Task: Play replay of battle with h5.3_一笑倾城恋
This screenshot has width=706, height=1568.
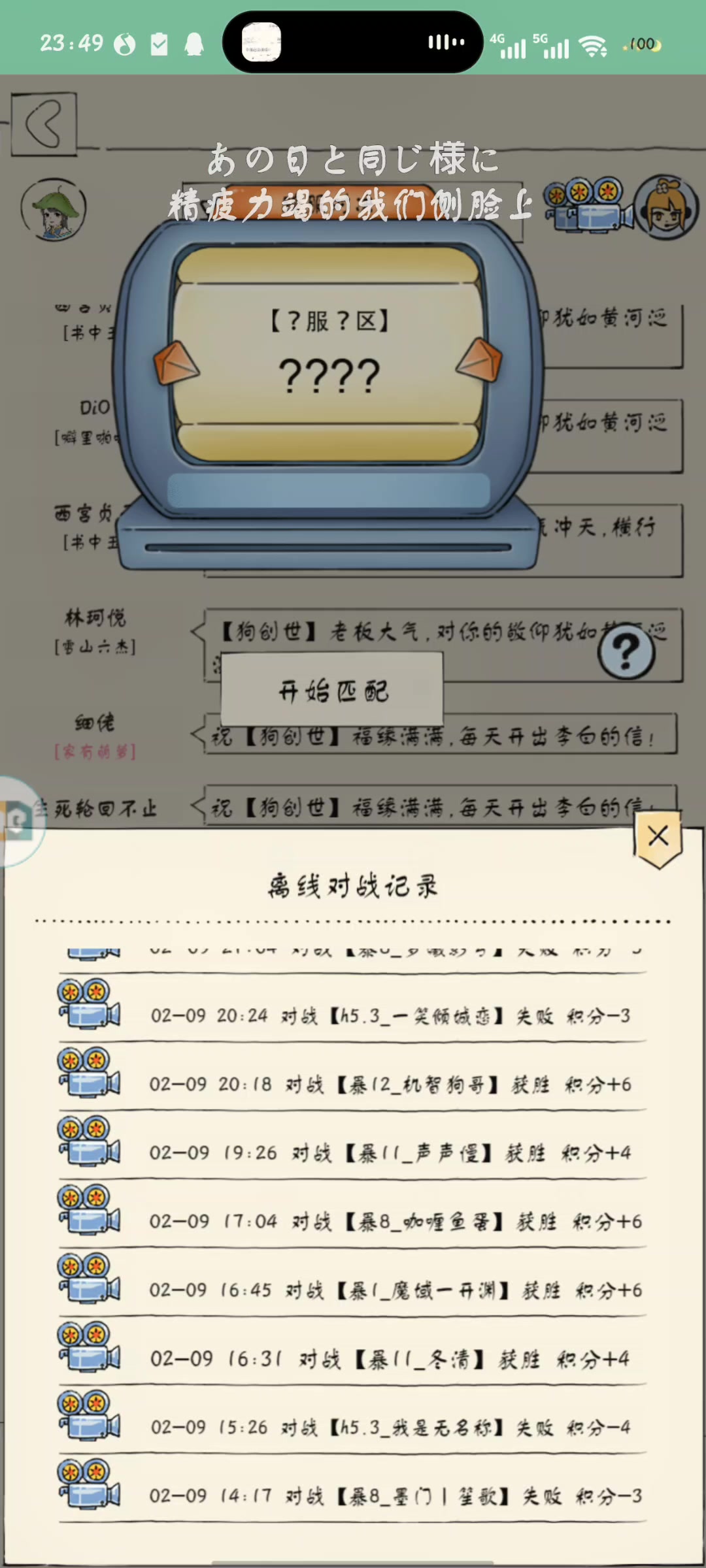Action: tap(90, 1004)
